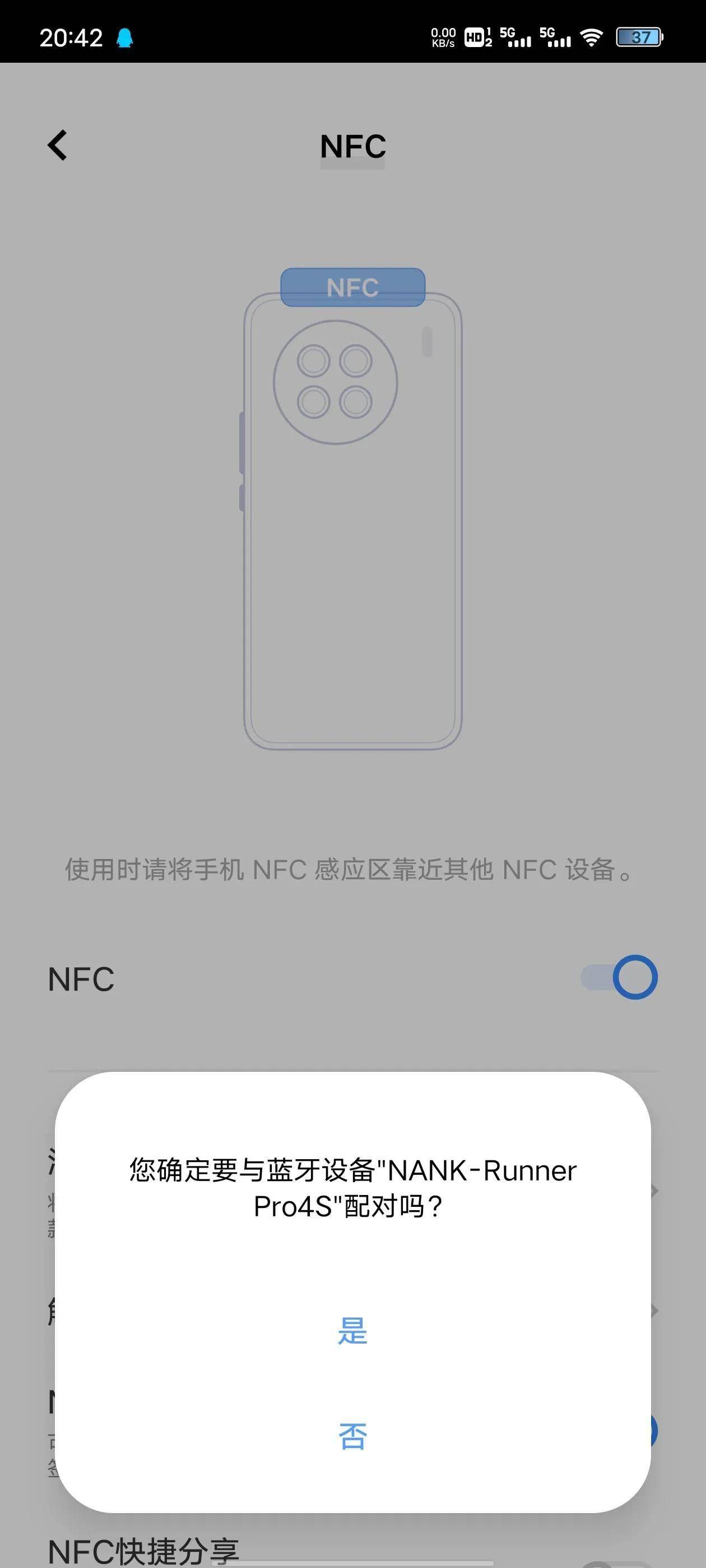This screenshot has height=1568, width=706.
Task: Decline Bluetooth pairing with 否
Action: [352, 1436]
